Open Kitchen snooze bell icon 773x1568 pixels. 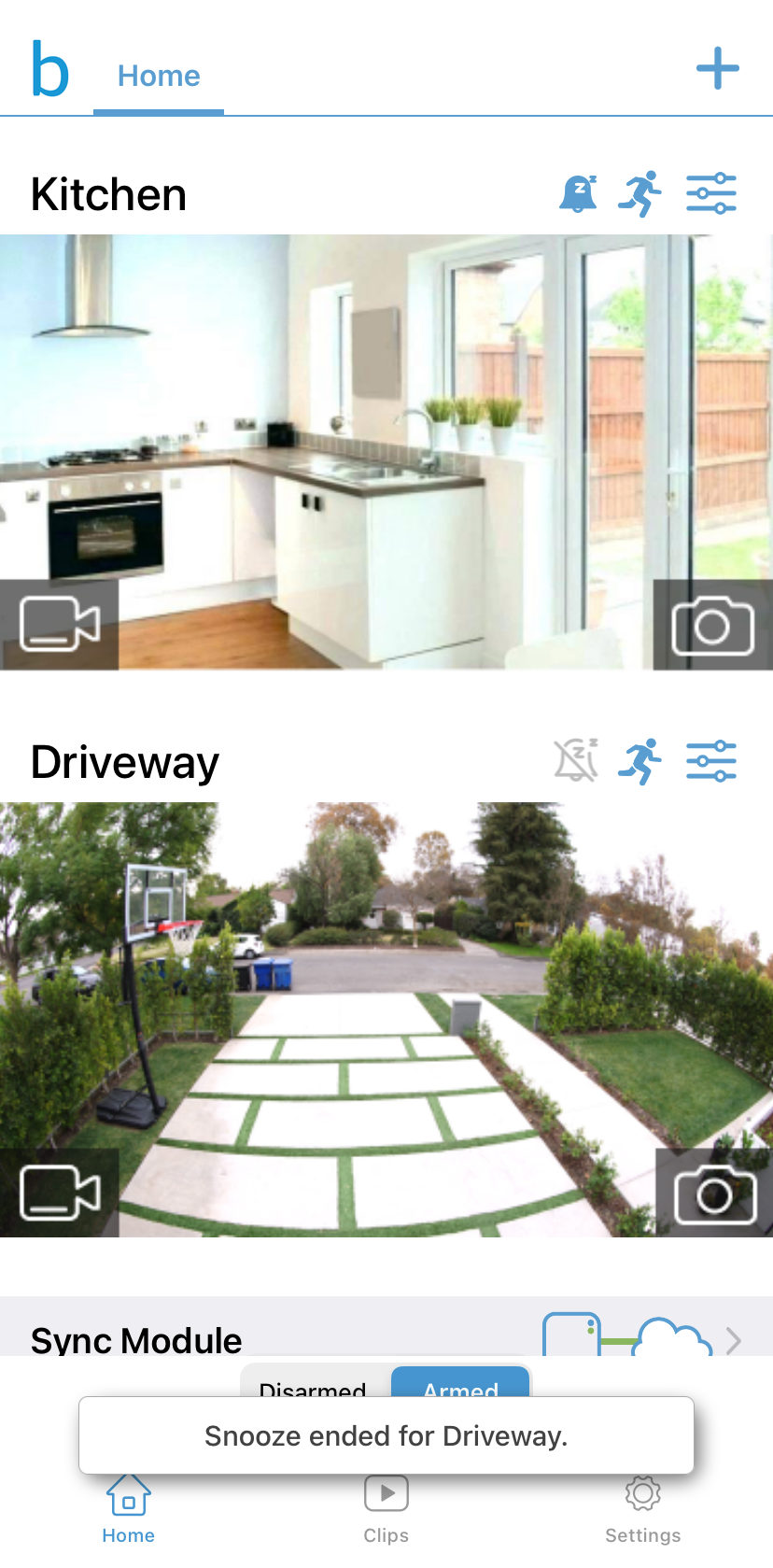coord(578,194)
